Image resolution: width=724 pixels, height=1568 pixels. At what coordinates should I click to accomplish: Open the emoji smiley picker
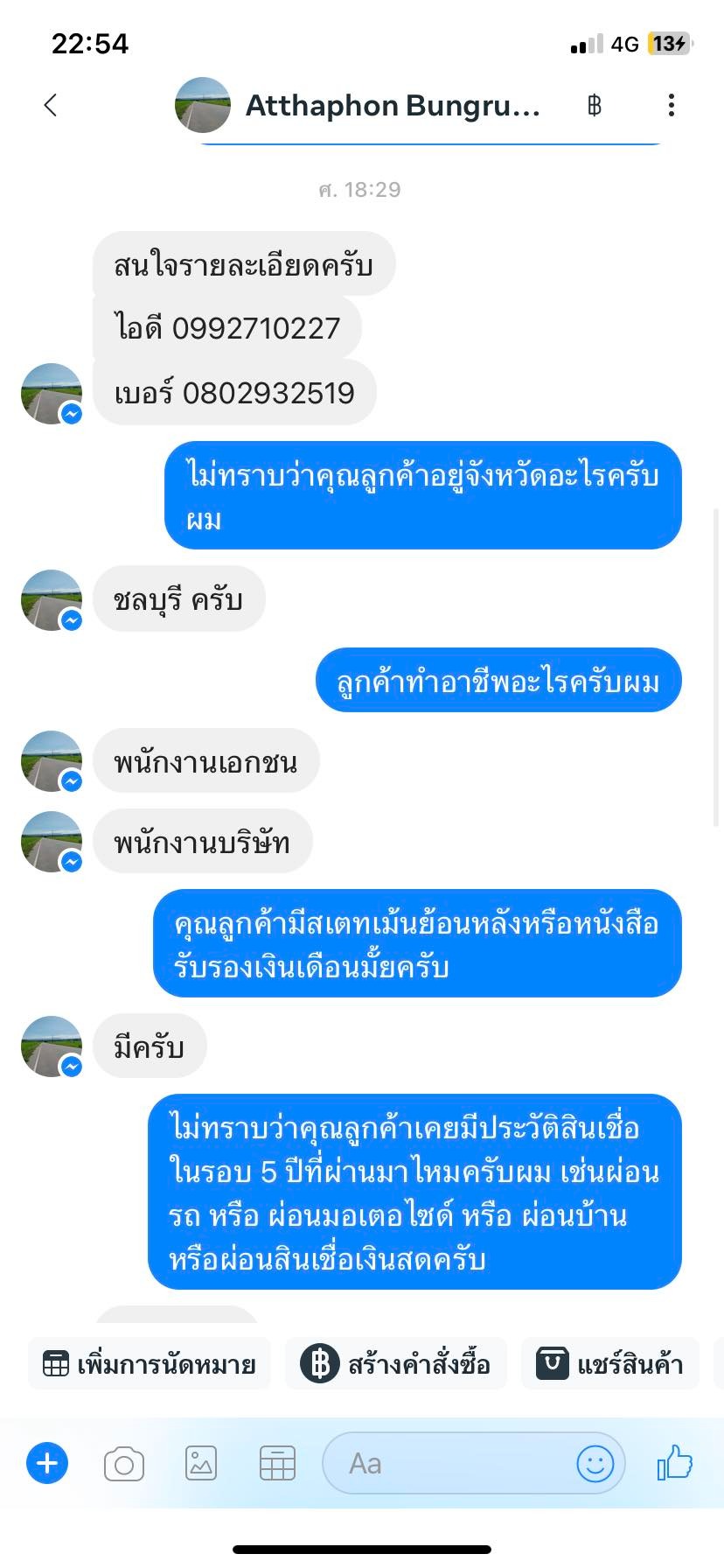(x=595, y=1463)
